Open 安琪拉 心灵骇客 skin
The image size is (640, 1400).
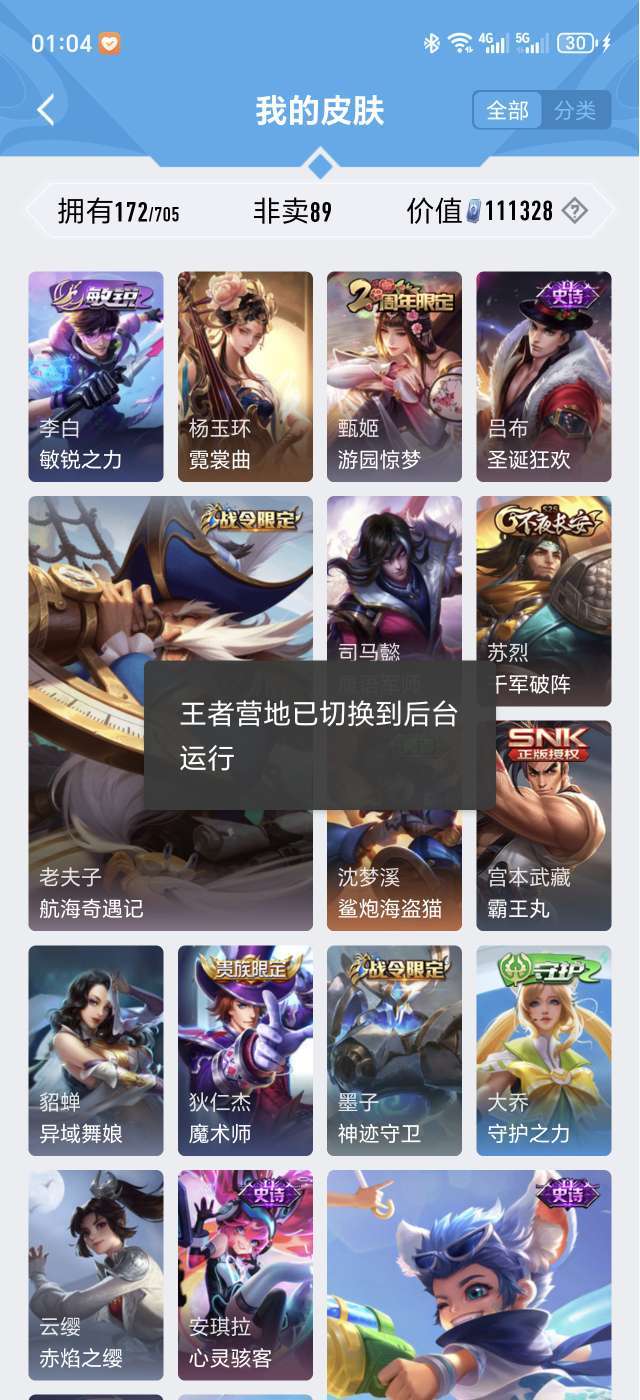coord(245,1276)
